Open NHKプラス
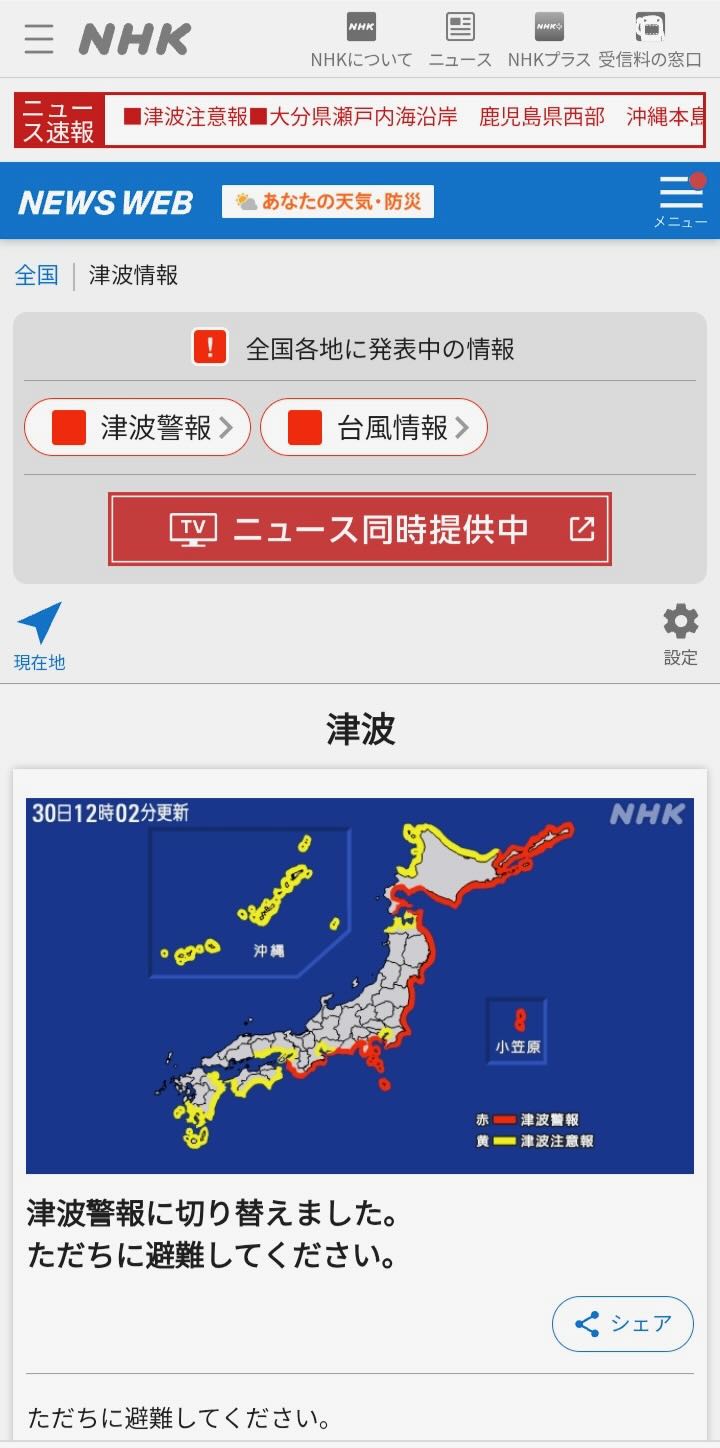This screenshot has width=720, height=1448. (x=549, y=41)
